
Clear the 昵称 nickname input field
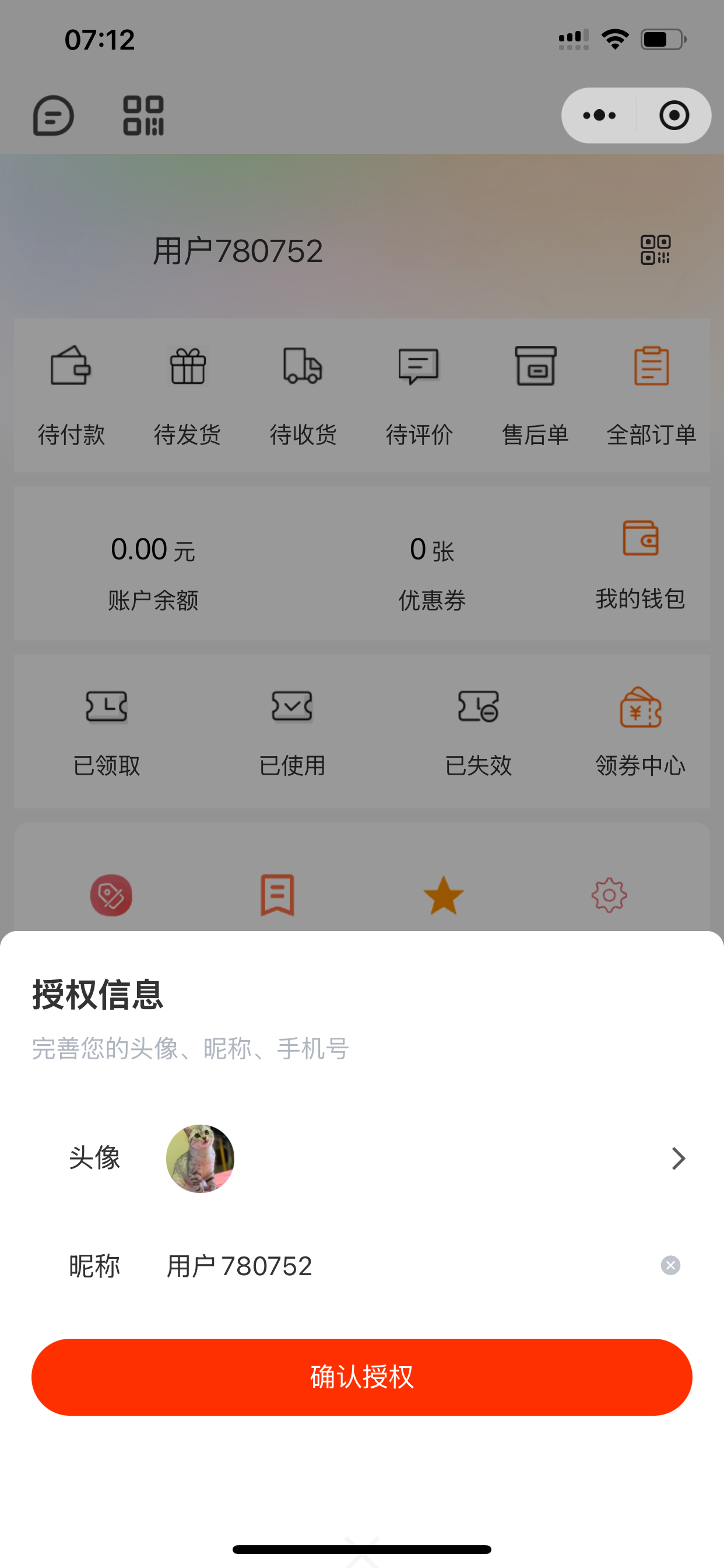670,1265
